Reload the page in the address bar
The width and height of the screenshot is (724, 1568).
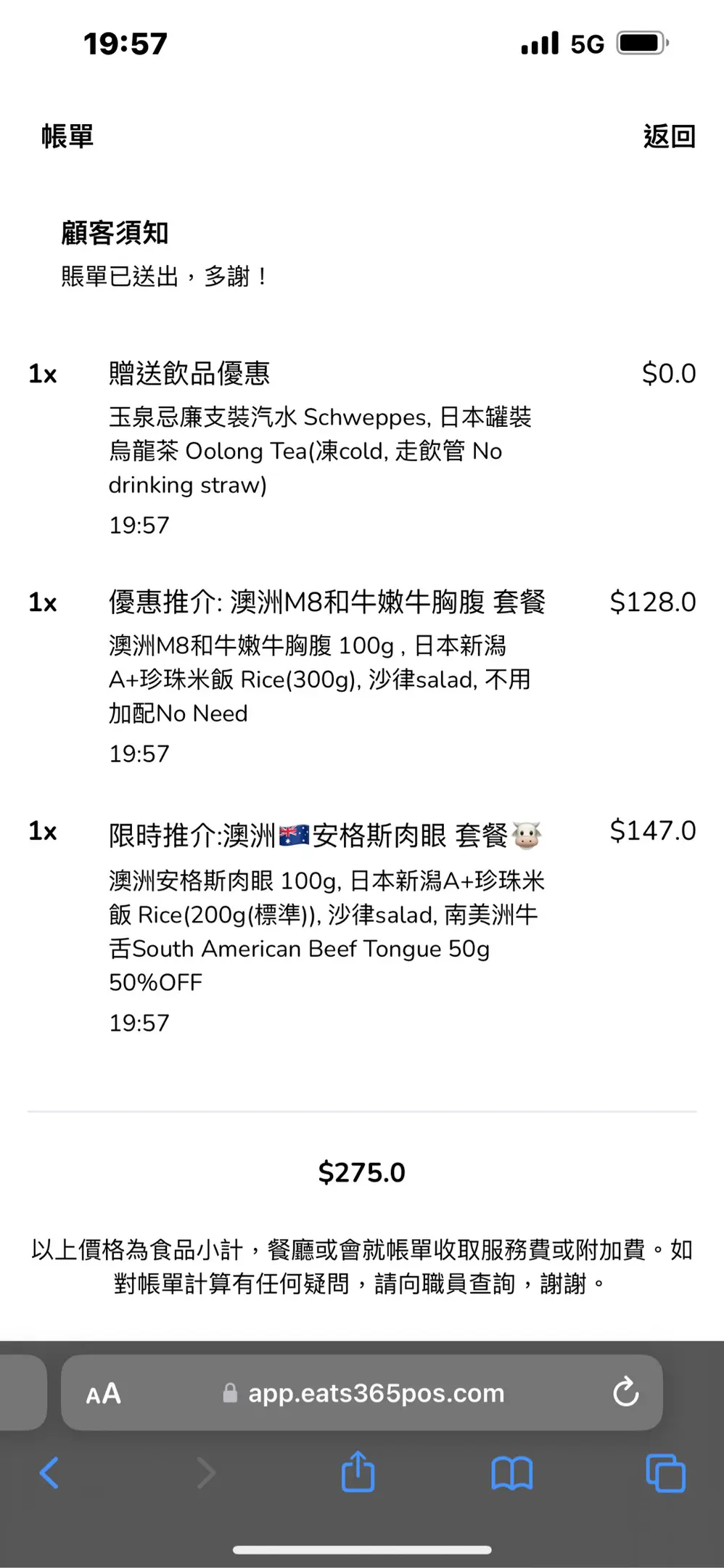click(x=625, y=1392)
